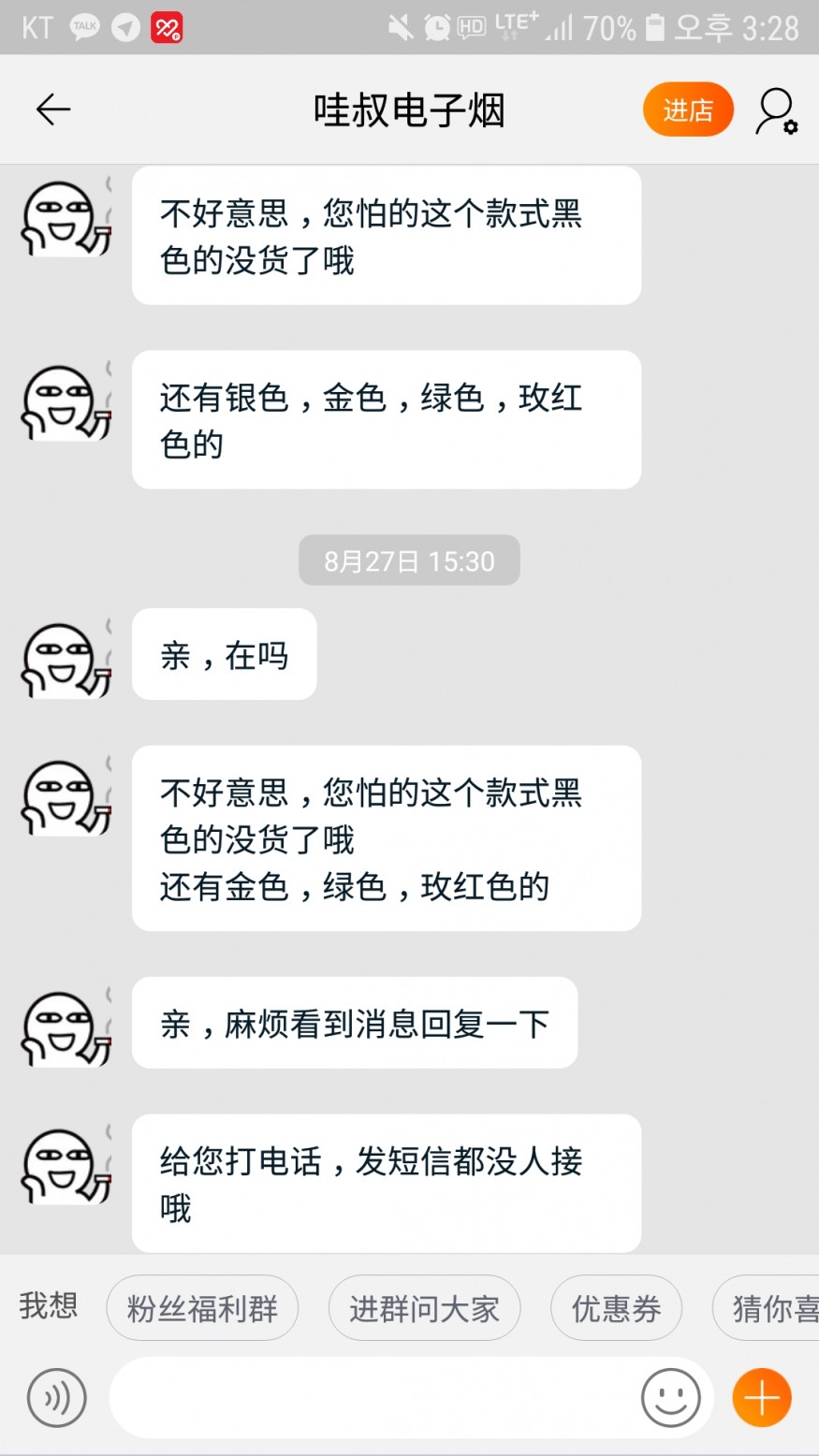Screen dimensions: 819x1456
Task: Open the orange plus attachment menu
Action: pyautogui.click(x=762, y=1398)
